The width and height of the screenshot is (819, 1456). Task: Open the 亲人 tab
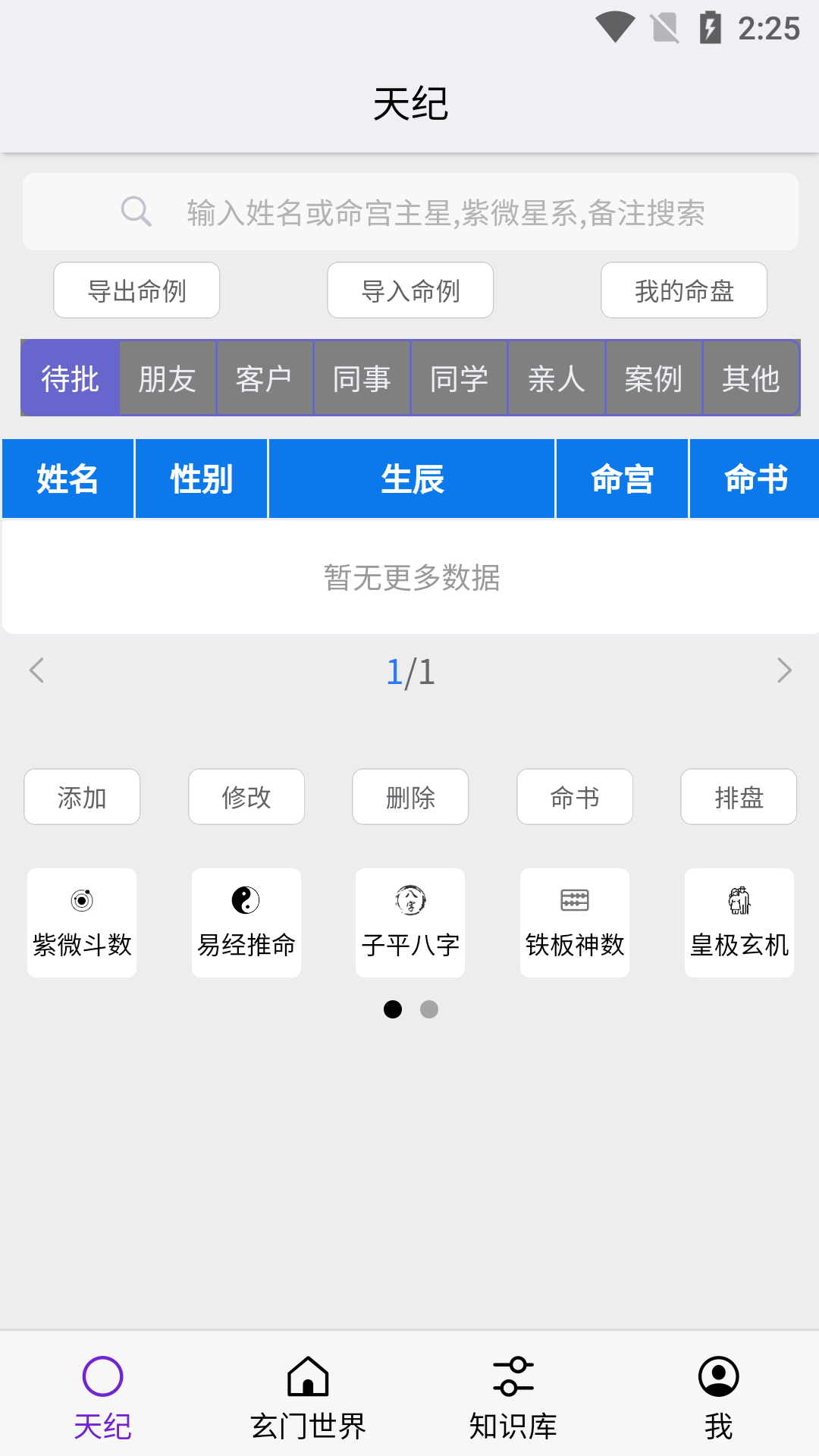[556, 378]
